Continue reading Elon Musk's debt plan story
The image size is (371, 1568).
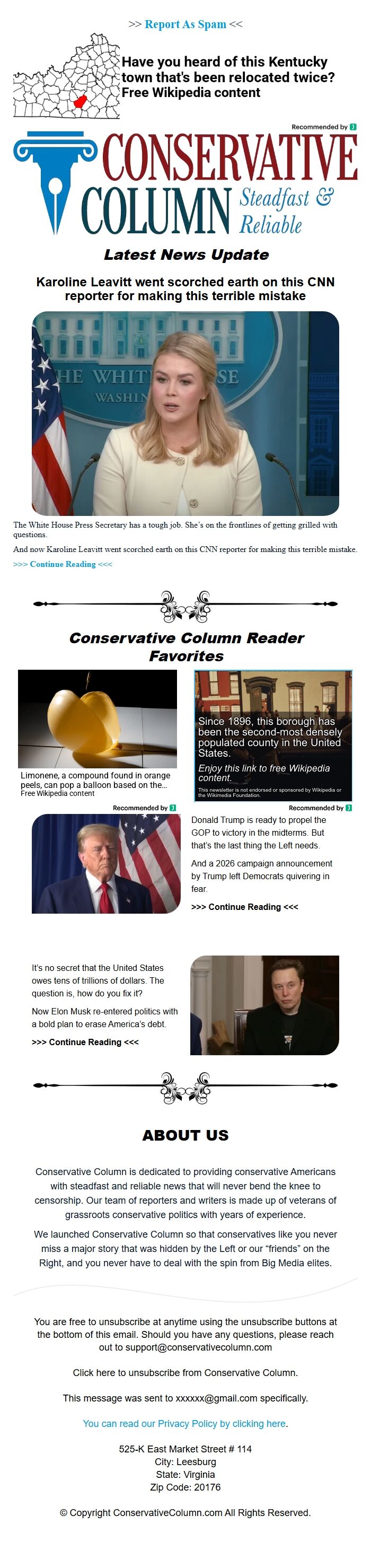tap(85, 1042)
